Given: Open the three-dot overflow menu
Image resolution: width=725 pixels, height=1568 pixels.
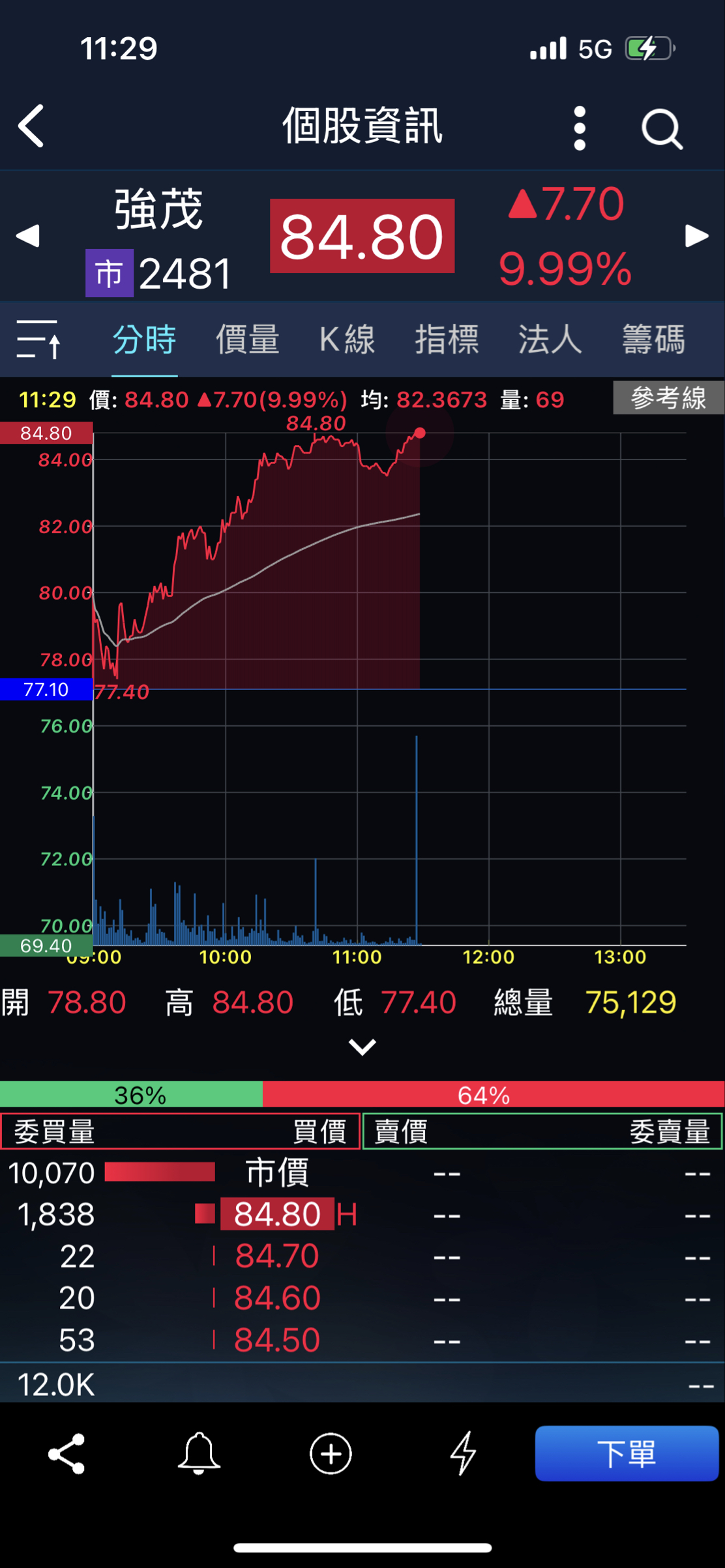Looking at the screenshot, I should pyautogui.click(x=580, y=128).
